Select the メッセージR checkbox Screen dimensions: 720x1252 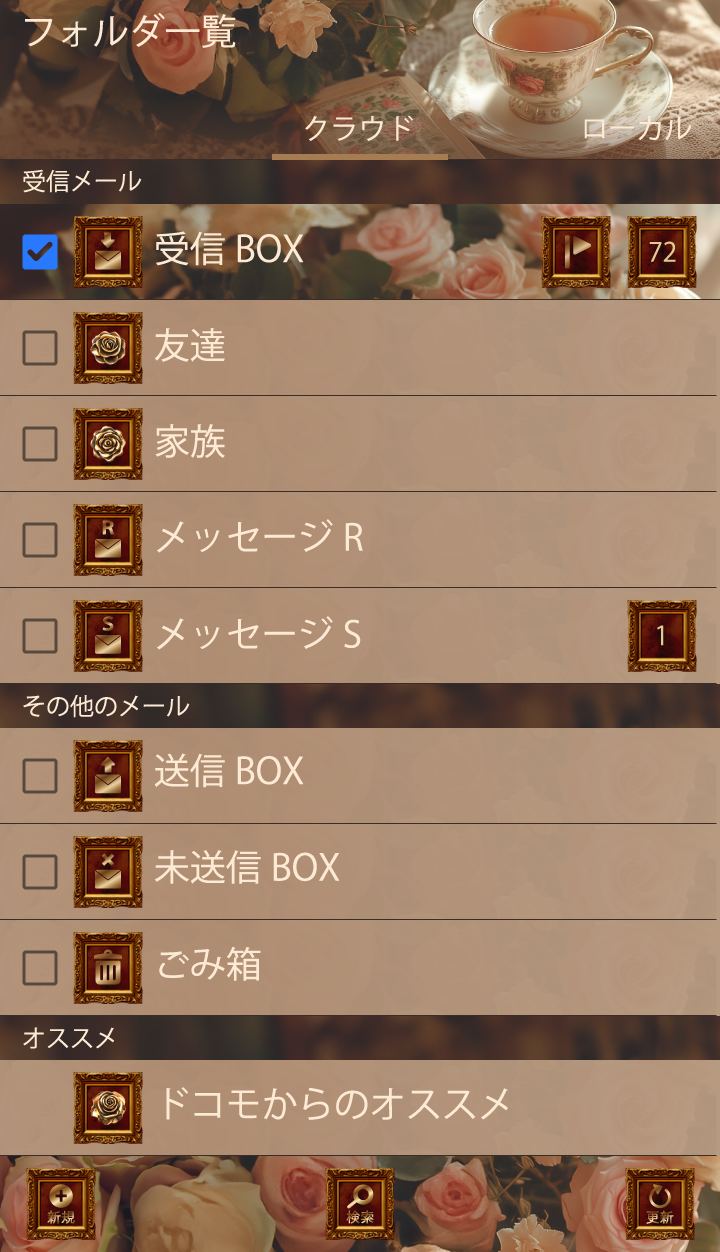[x=40, y=540]
